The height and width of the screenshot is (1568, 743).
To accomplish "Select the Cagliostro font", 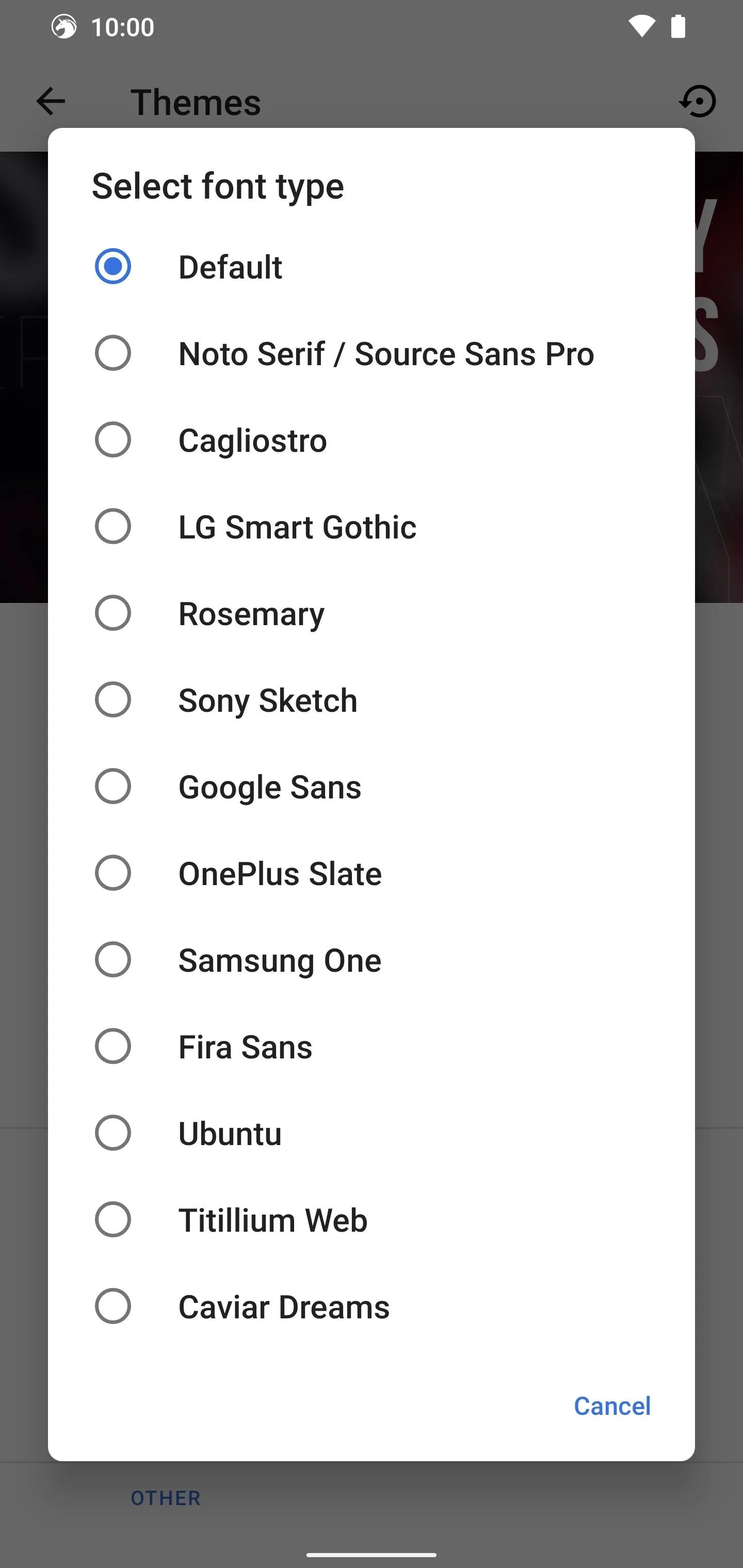I will click(x=372, y=439).
